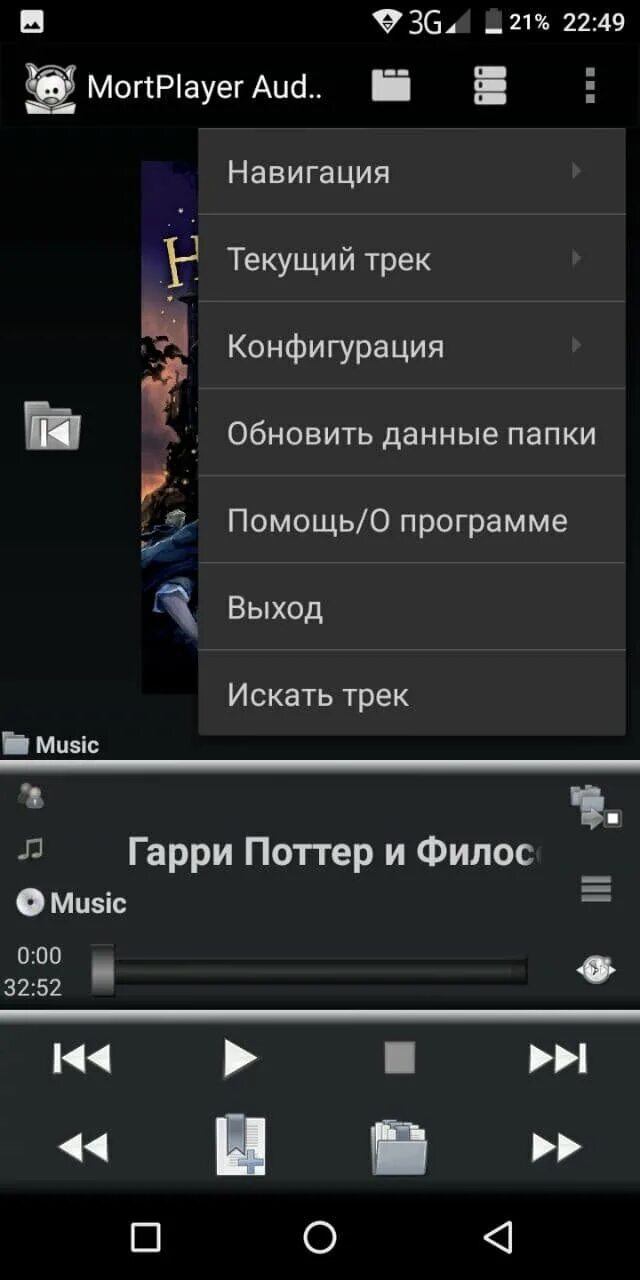
Task: Add a bookmark
Action: 241,1145
